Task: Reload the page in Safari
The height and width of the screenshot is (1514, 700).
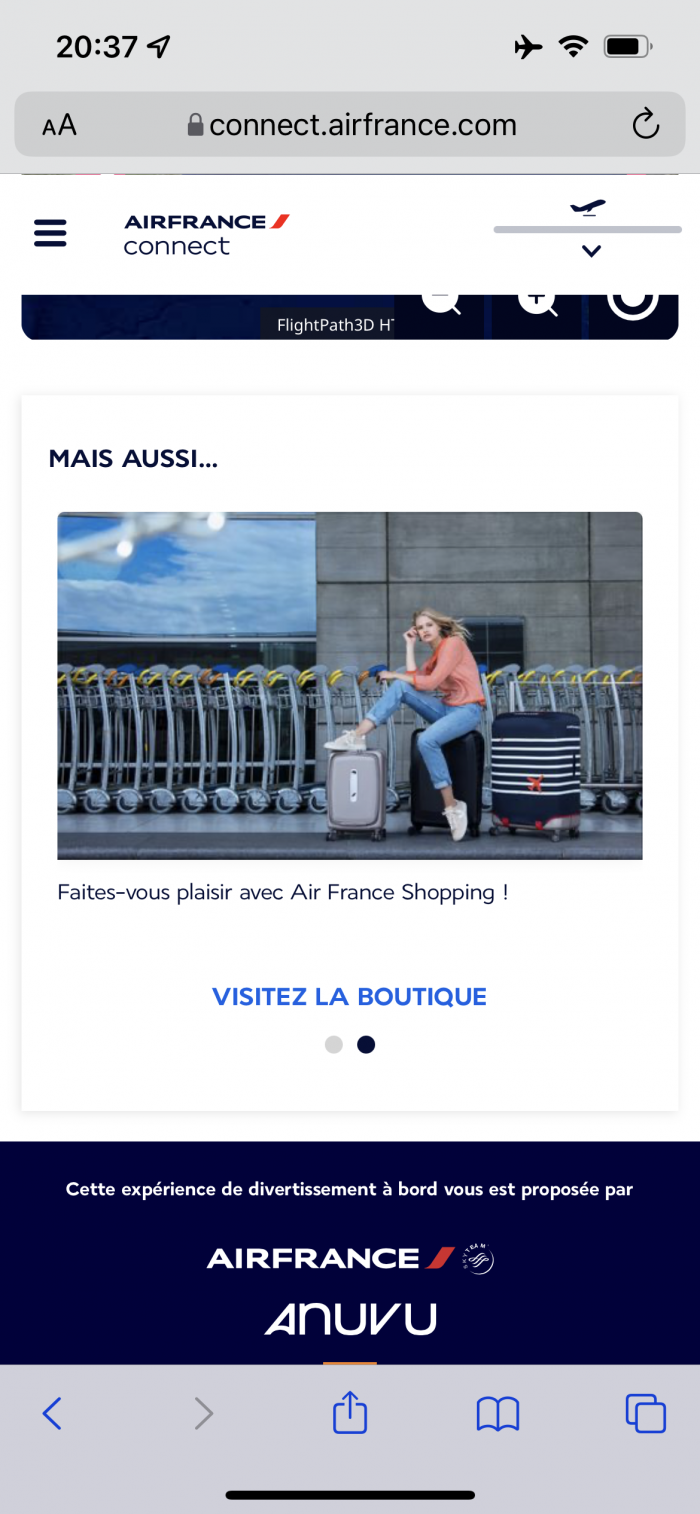Action: [x=646, y=125]
